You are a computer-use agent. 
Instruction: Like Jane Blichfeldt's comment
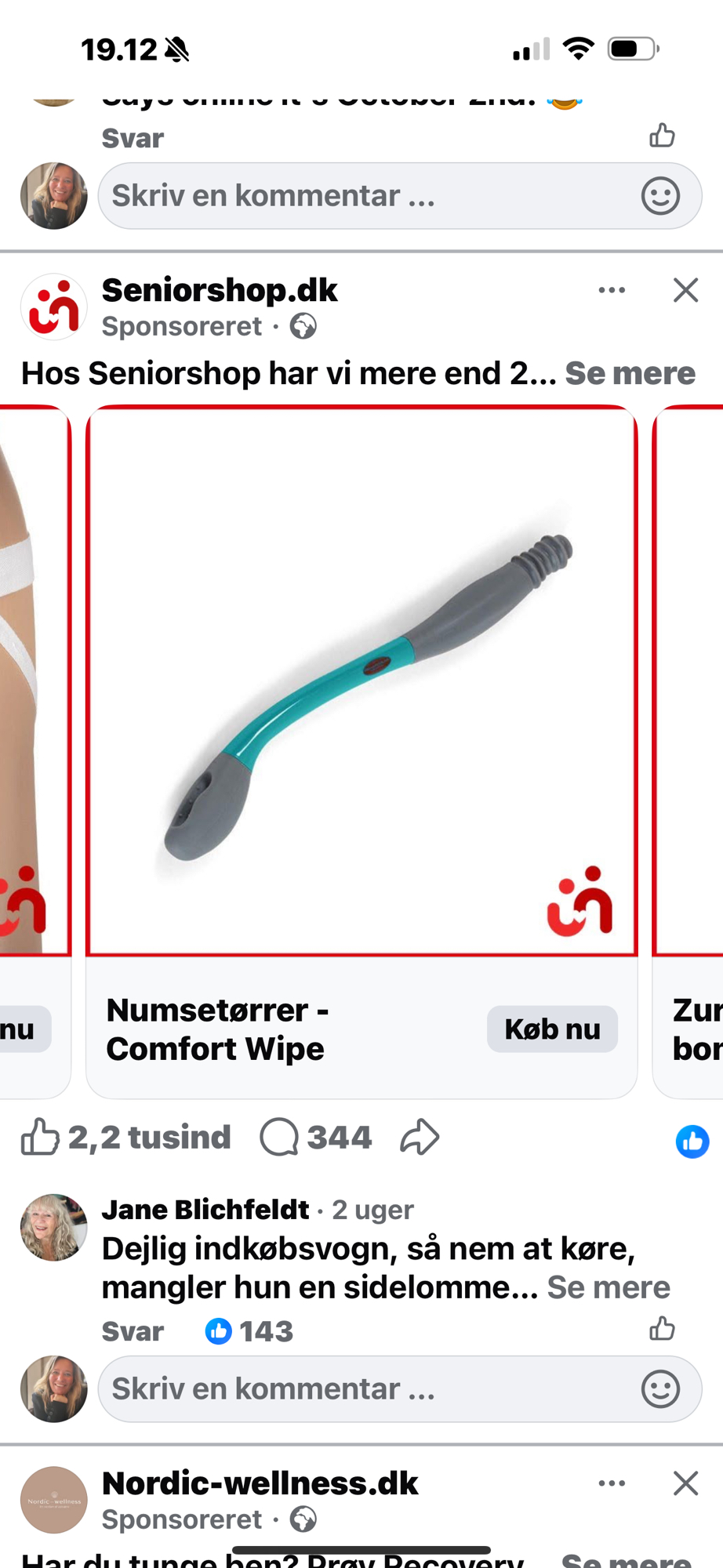662,1329
